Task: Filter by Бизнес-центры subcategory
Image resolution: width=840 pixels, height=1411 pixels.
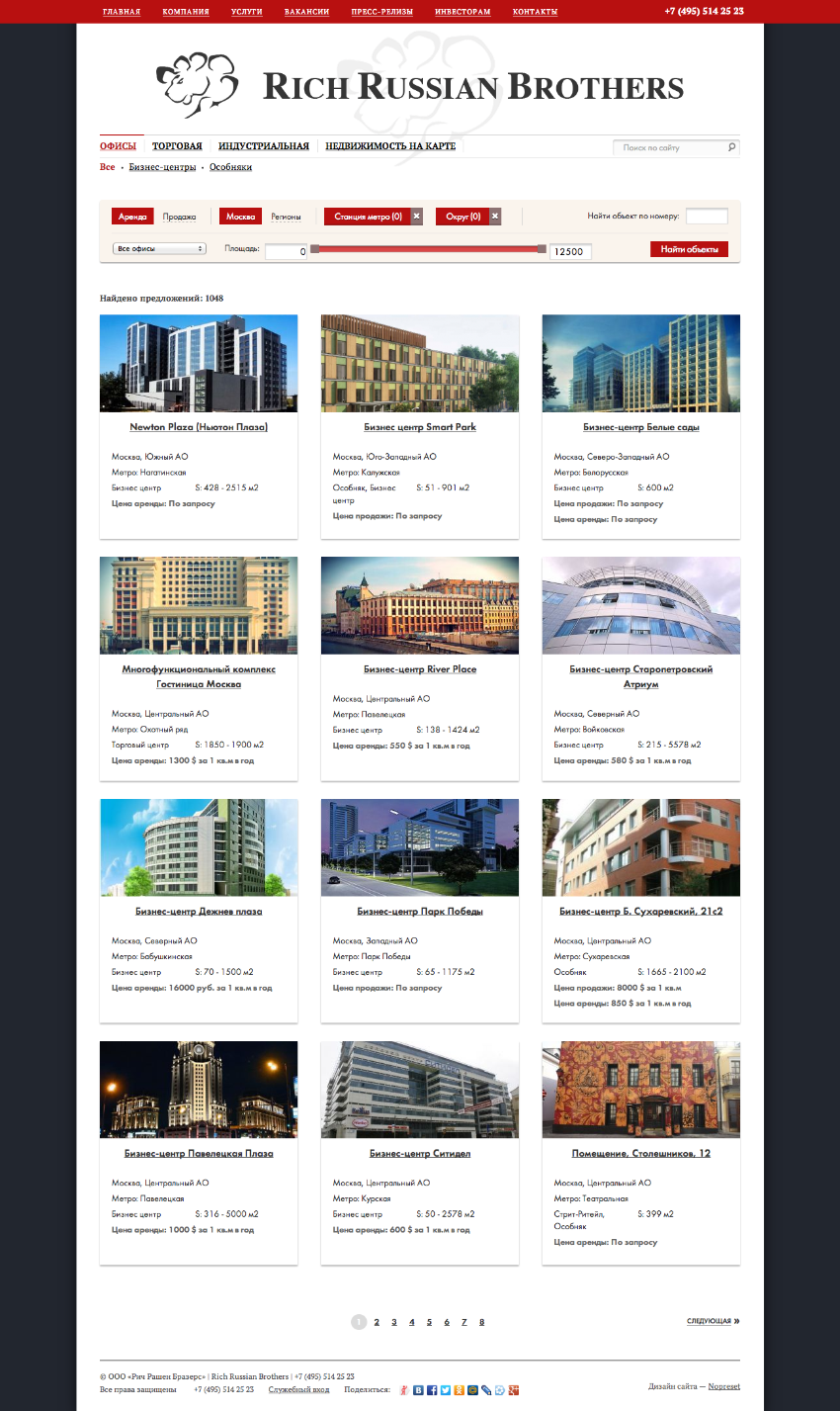Action: [162, 167]
